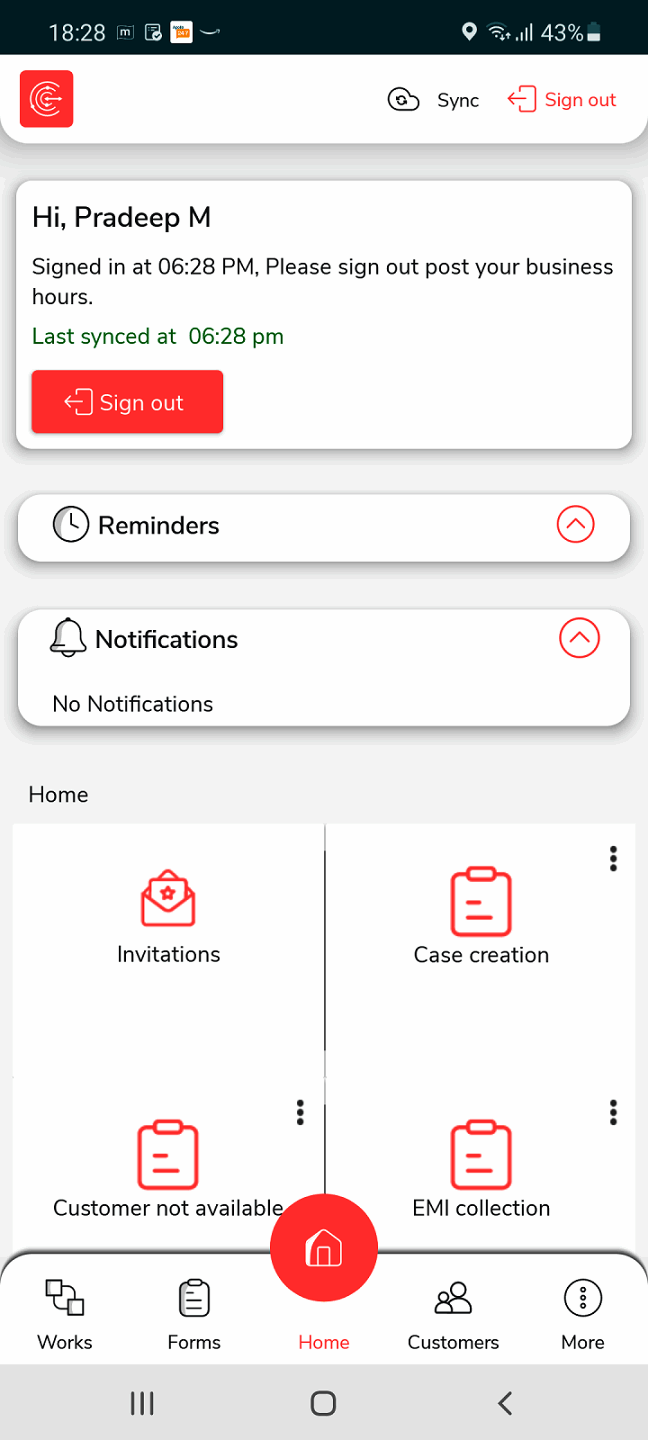Screen dimensions: 648x1440
Task: Open the Case creation form
Action: [481, 916]
